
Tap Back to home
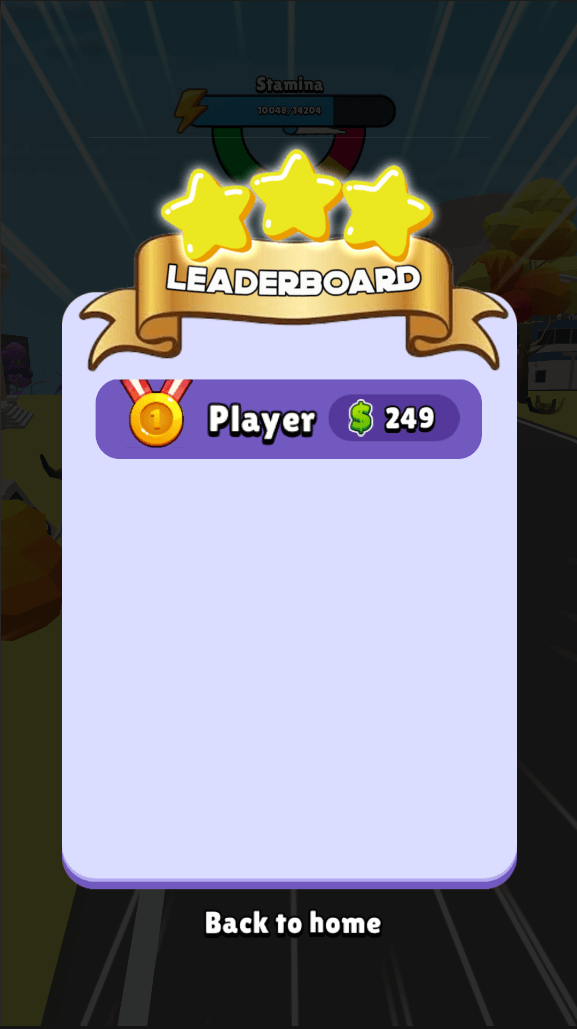point(293,923)
